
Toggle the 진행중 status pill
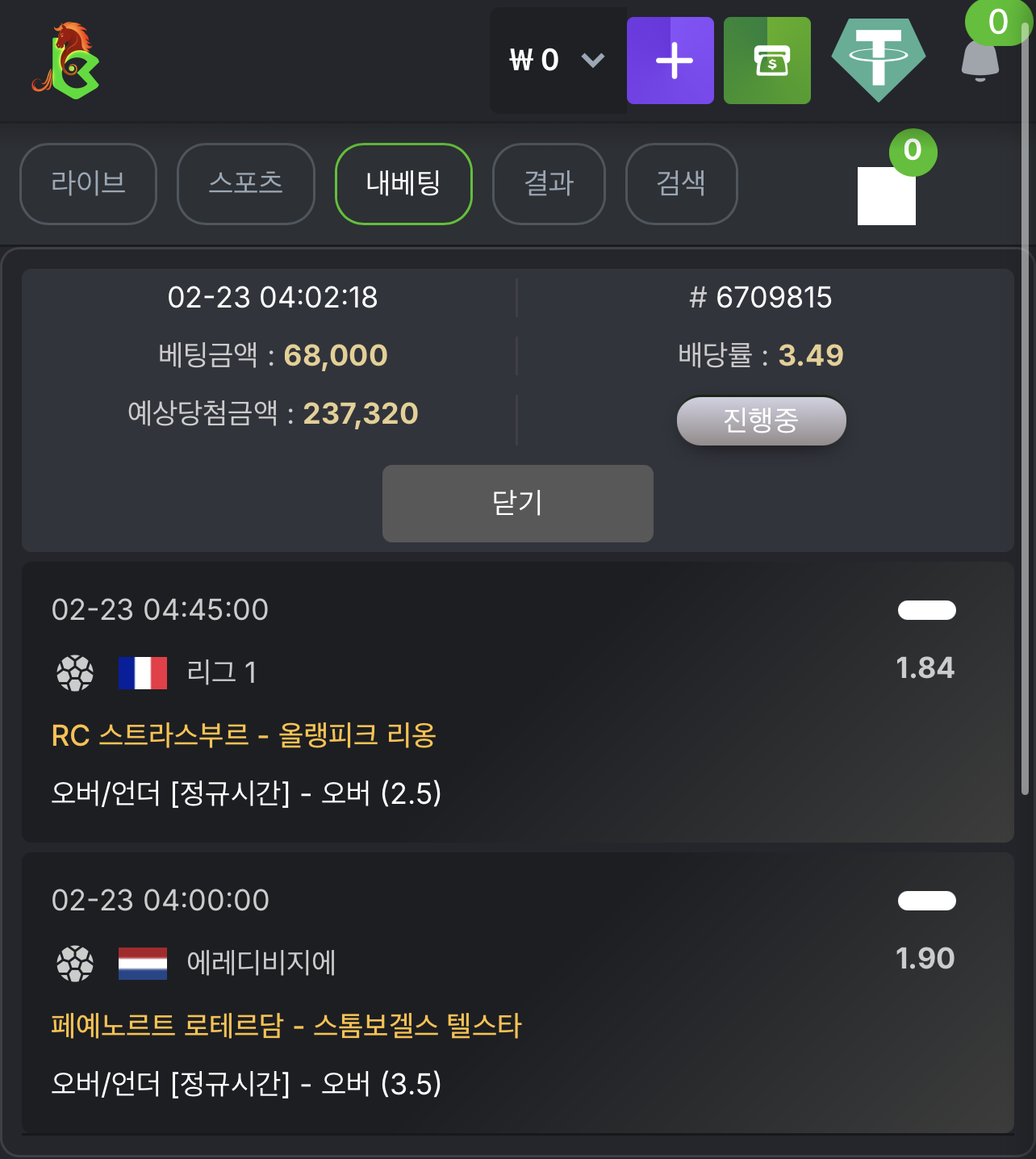tap(761, 421)
